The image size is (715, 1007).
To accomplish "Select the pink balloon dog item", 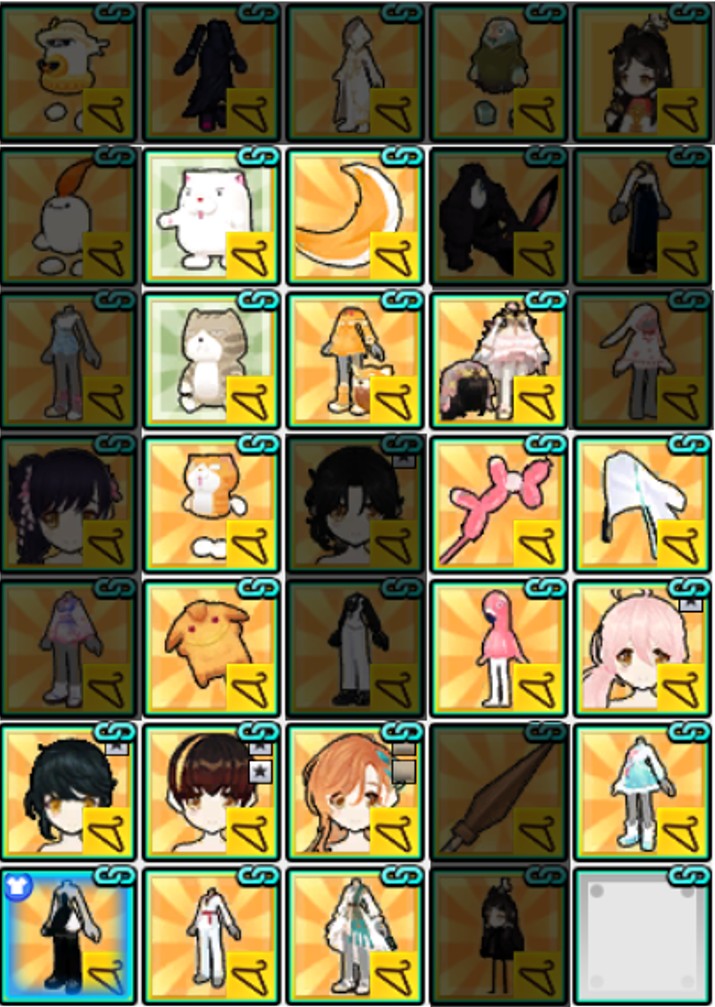I will [497, 503].
